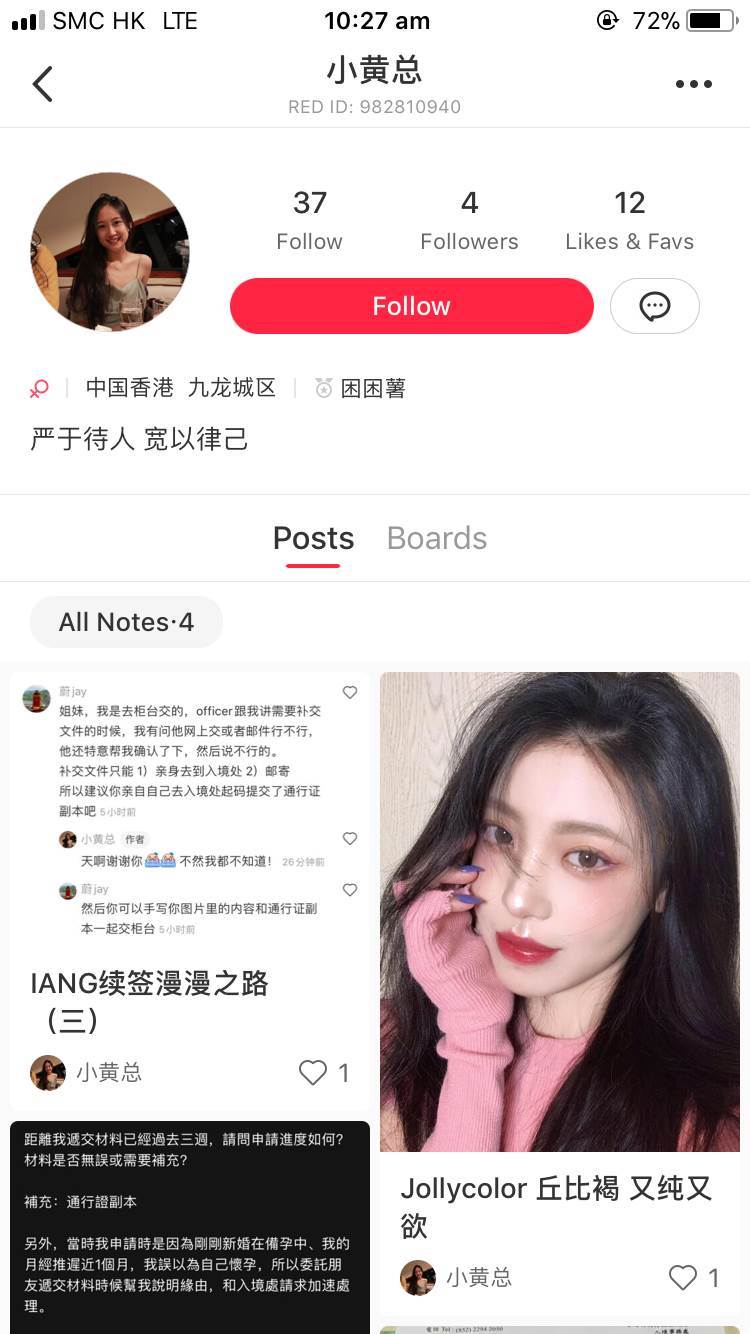Like the Jollycolor 丘比褐 note
The width and height of the screenshot is (750, 1334).
[683, 1277]
